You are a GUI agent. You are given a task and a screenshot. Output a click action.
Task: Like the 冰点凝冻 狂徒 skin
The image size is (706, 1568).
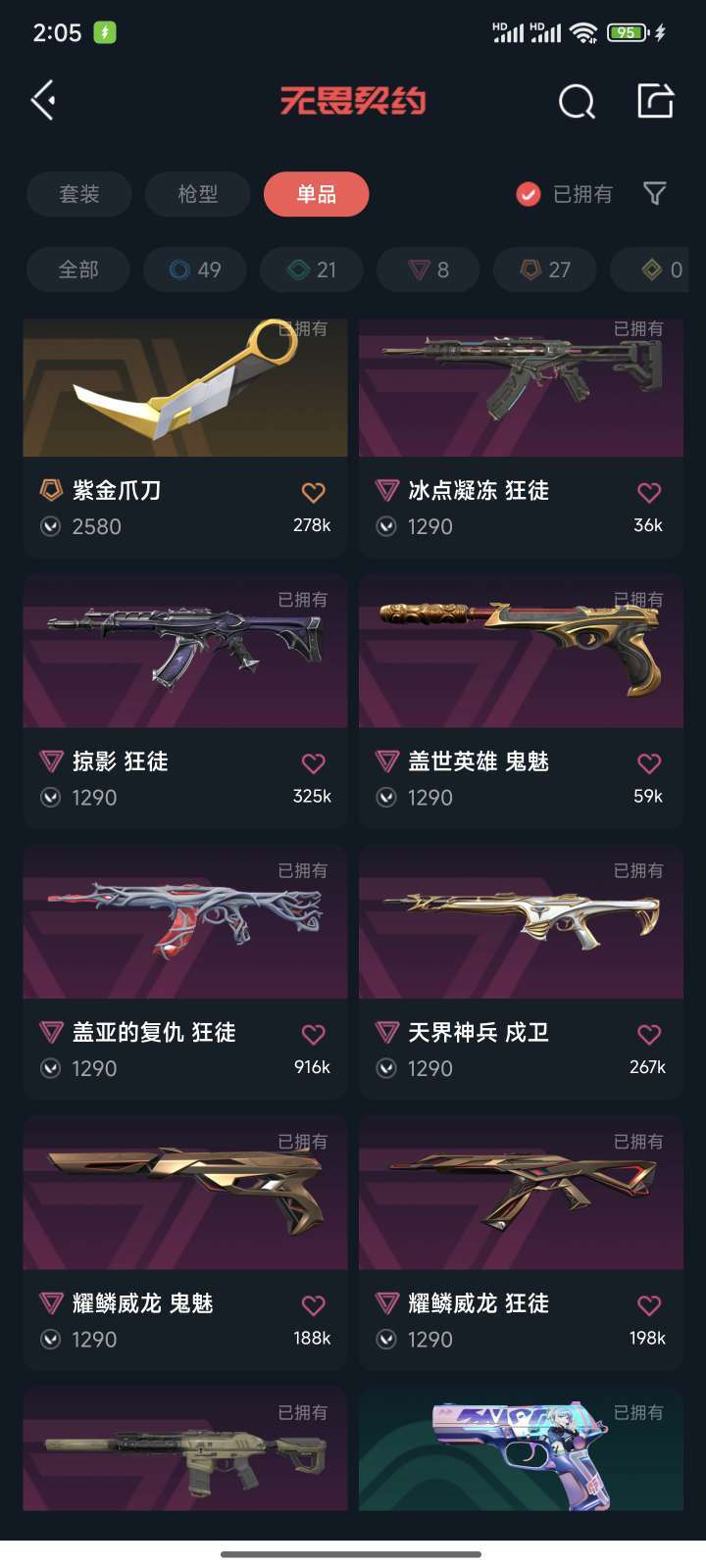(649, 492)
